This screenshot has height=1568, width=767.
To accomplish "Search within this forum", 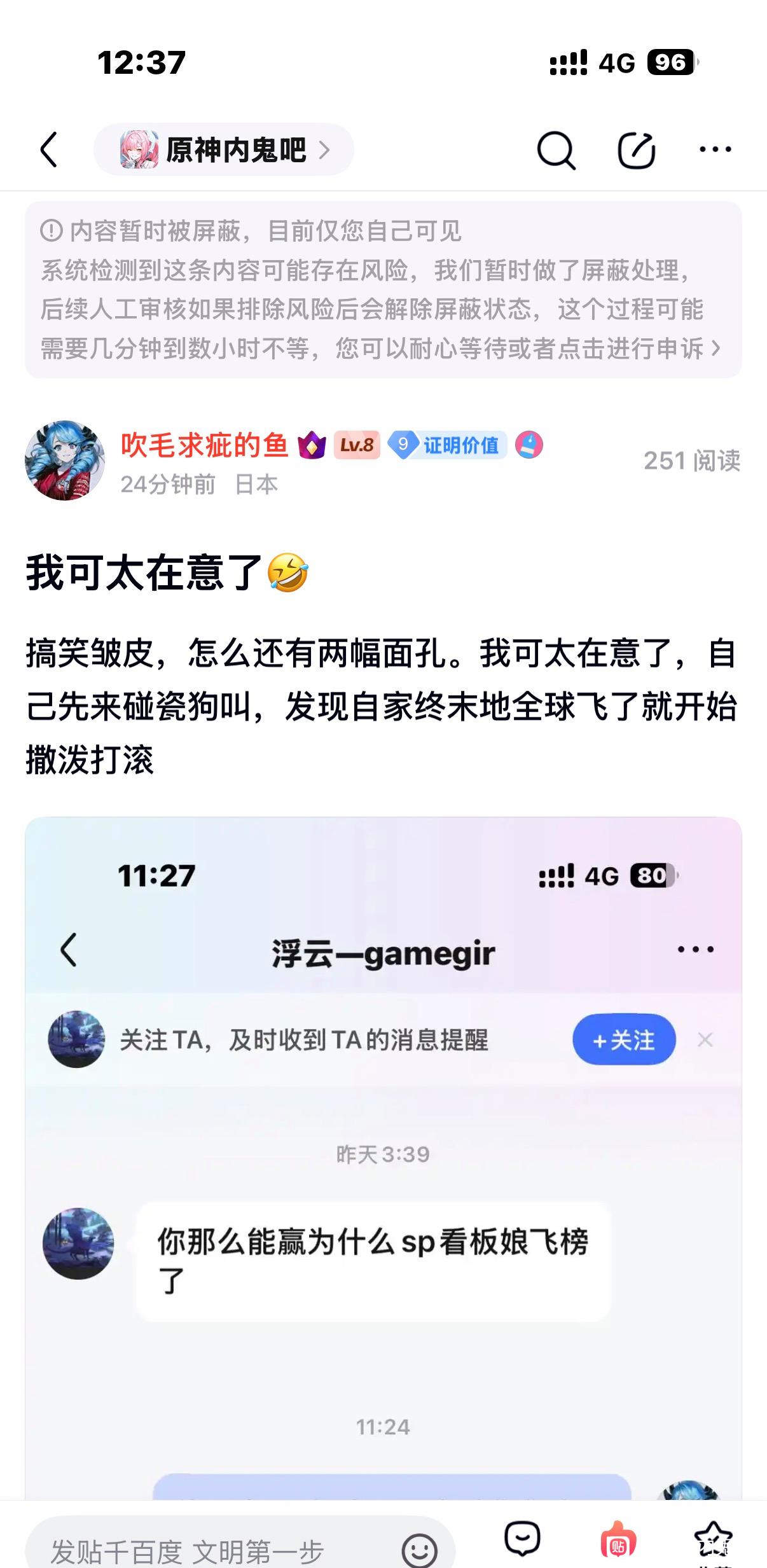I will (x=556, y=151).
